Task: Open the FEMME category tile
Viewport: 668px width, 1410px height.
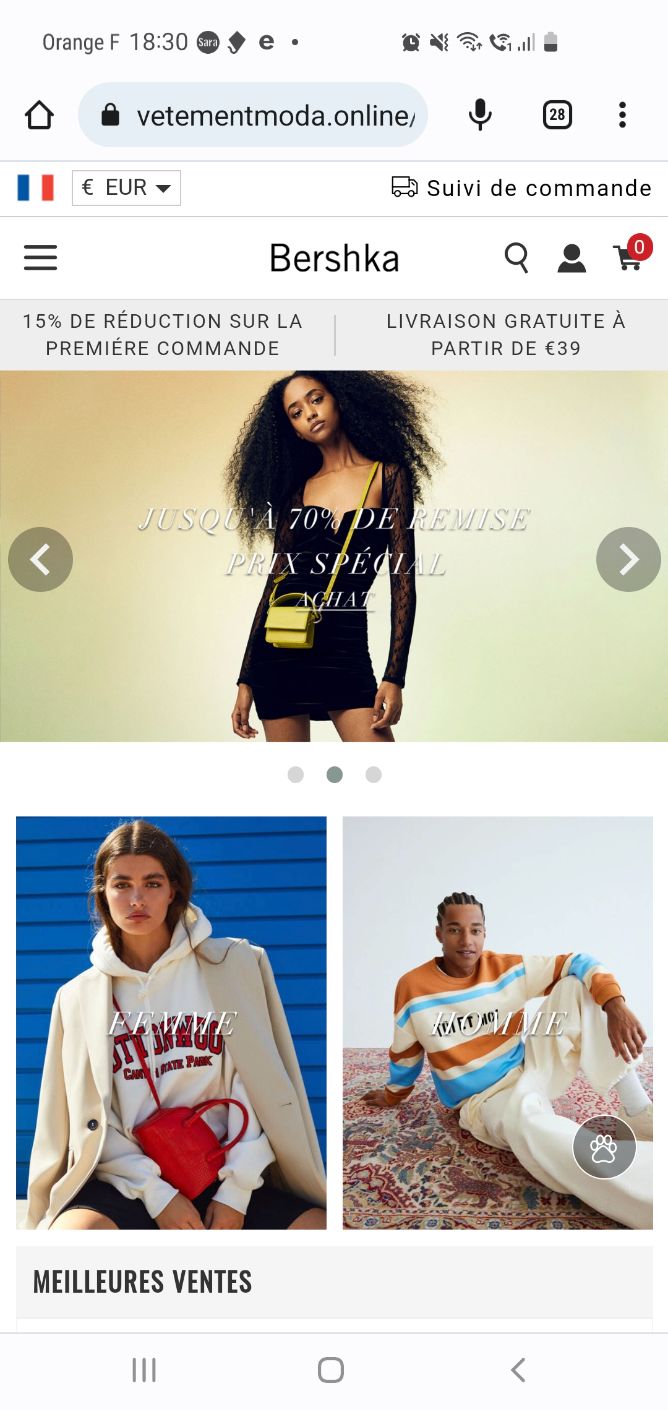Action: click(171, 1023)
